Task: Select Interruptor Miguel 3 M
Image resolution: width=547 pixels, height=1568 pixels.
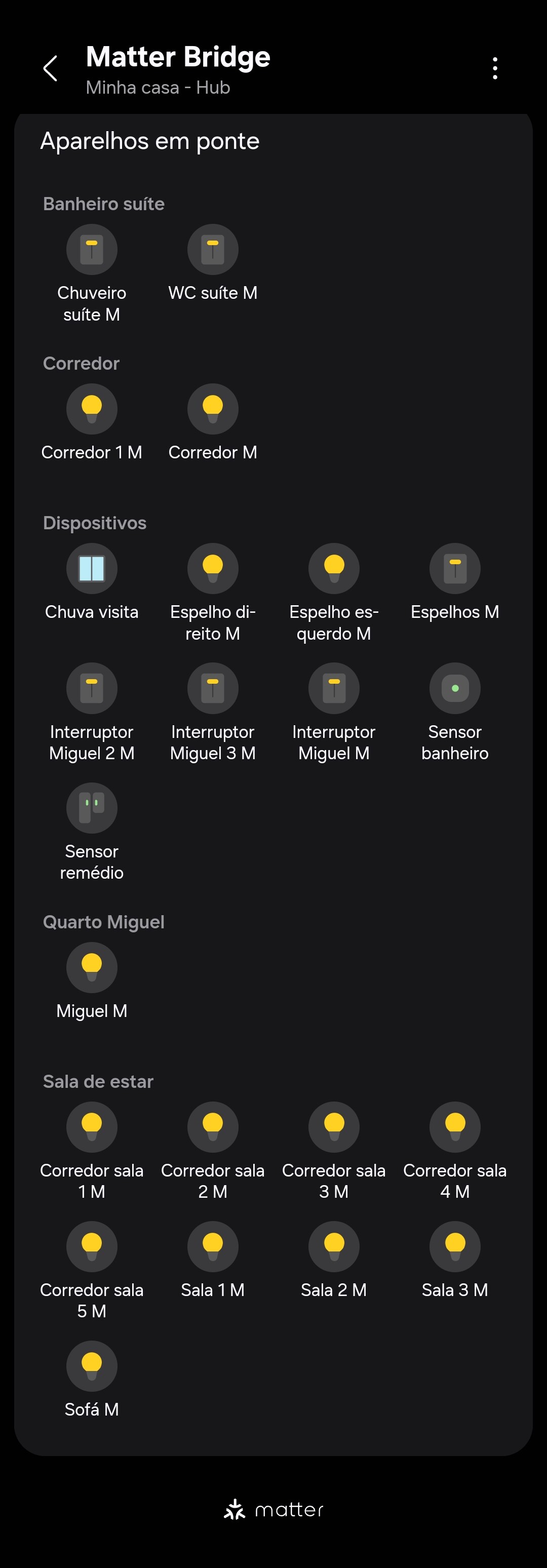Action: click(212, 688)
